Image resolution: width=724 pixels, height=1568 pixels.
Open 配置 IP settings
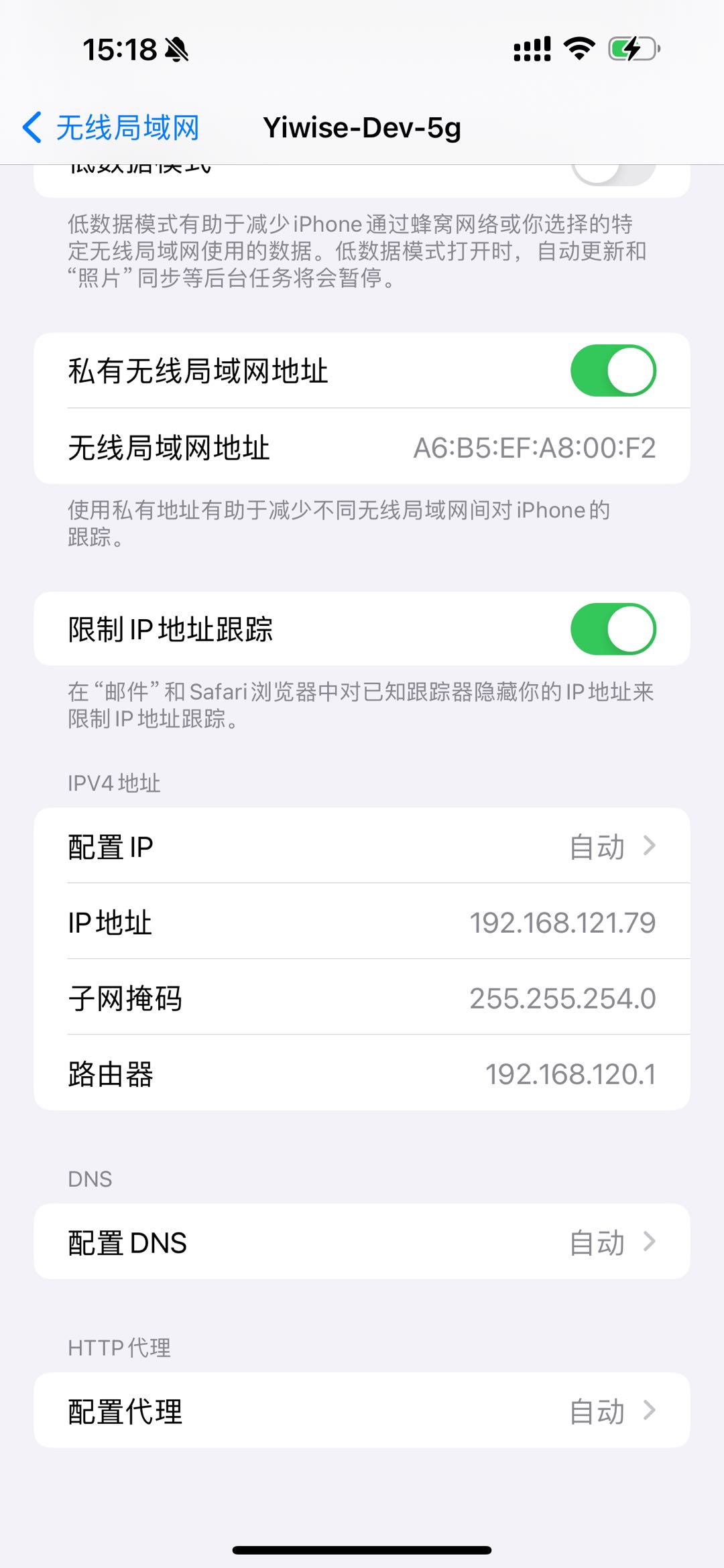click(x=362, y=846)
